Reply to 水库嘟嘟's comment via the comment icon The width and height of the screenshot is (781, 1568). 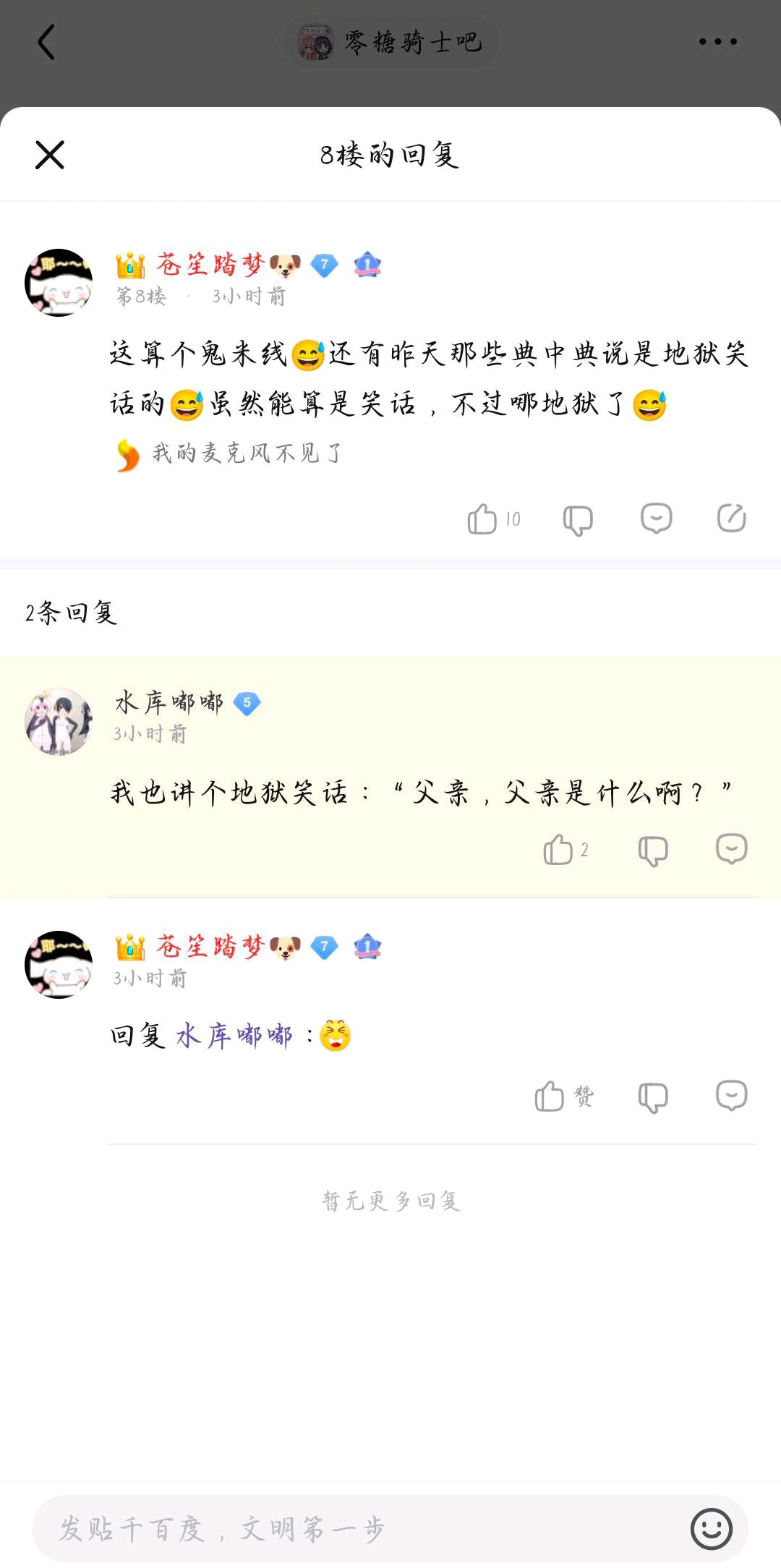coord(731,849)
